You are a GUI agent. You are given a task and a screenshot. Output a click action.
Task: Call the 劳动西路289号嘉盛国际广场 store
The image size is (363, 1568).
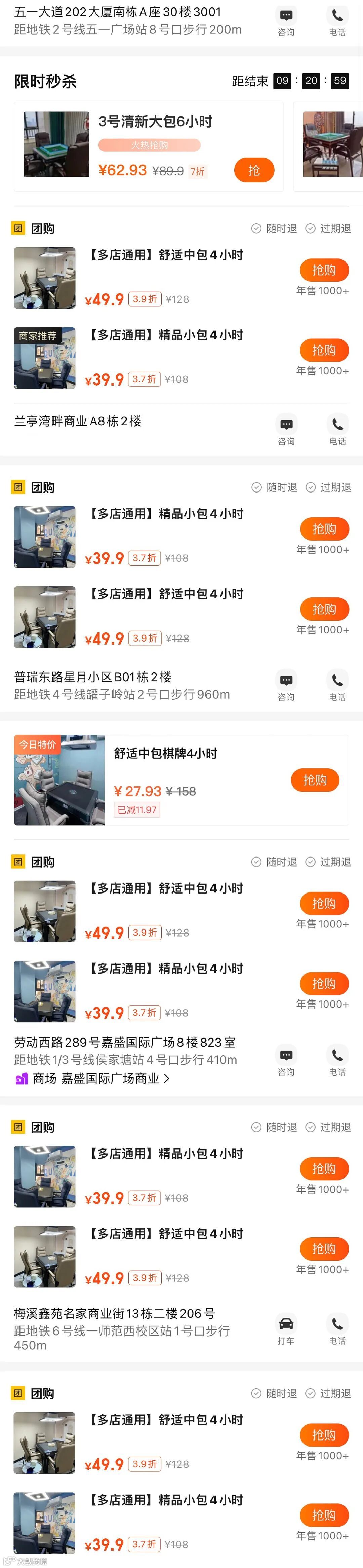337,1060
